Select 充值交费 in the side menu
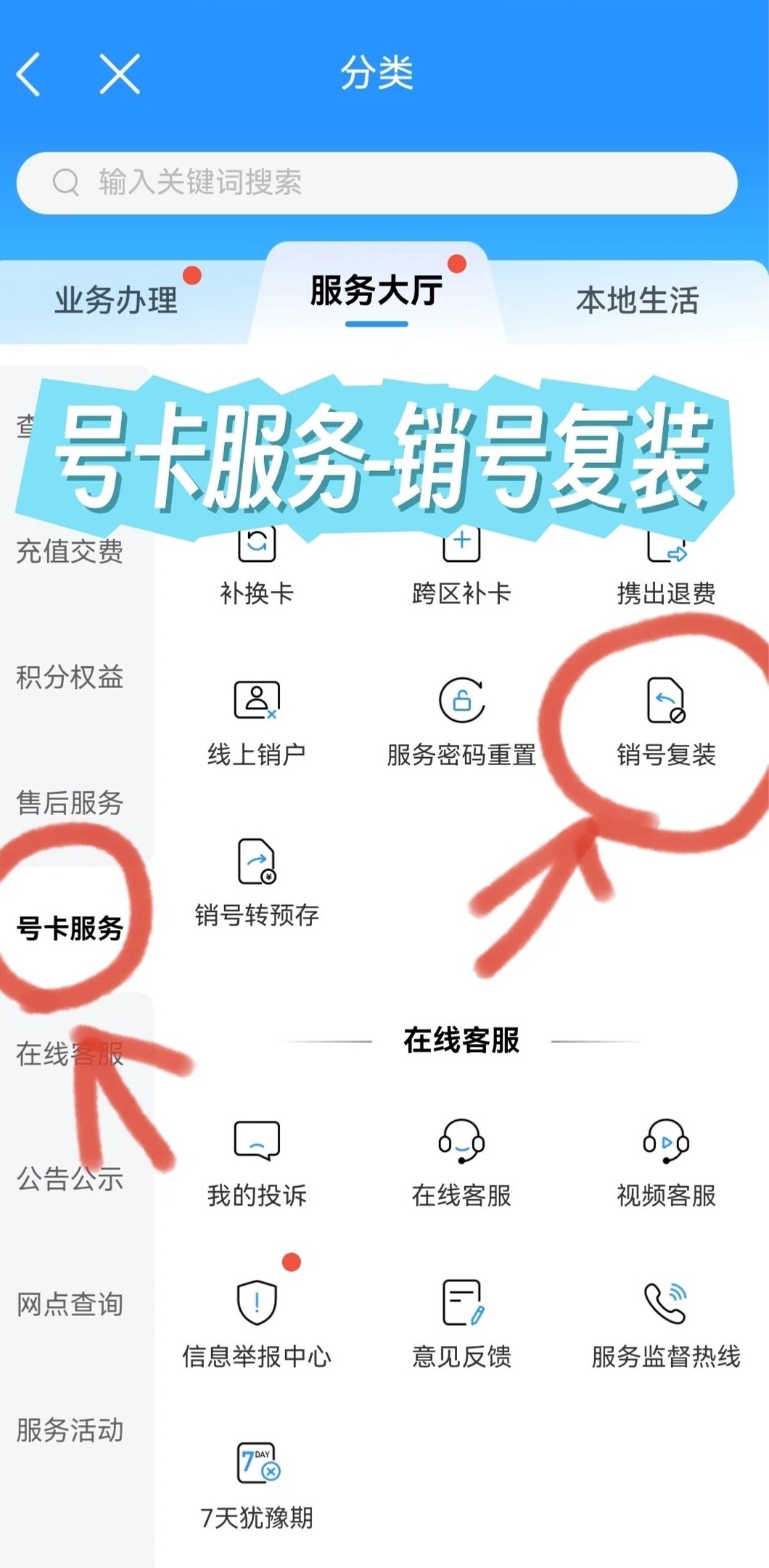 70,551
